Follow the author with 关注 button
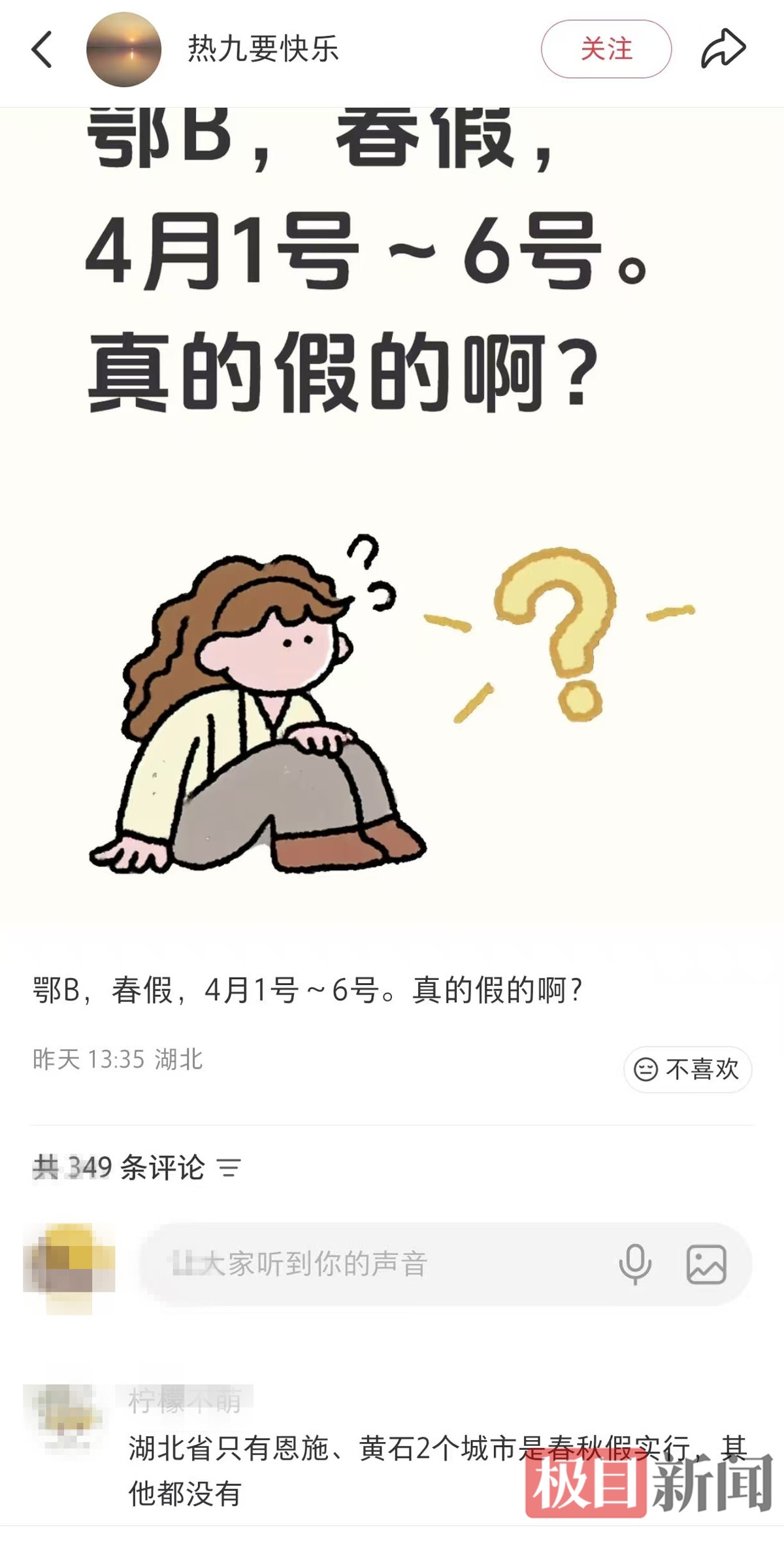Viewport: 784px width, 1544px height. (x=606, y=50)
